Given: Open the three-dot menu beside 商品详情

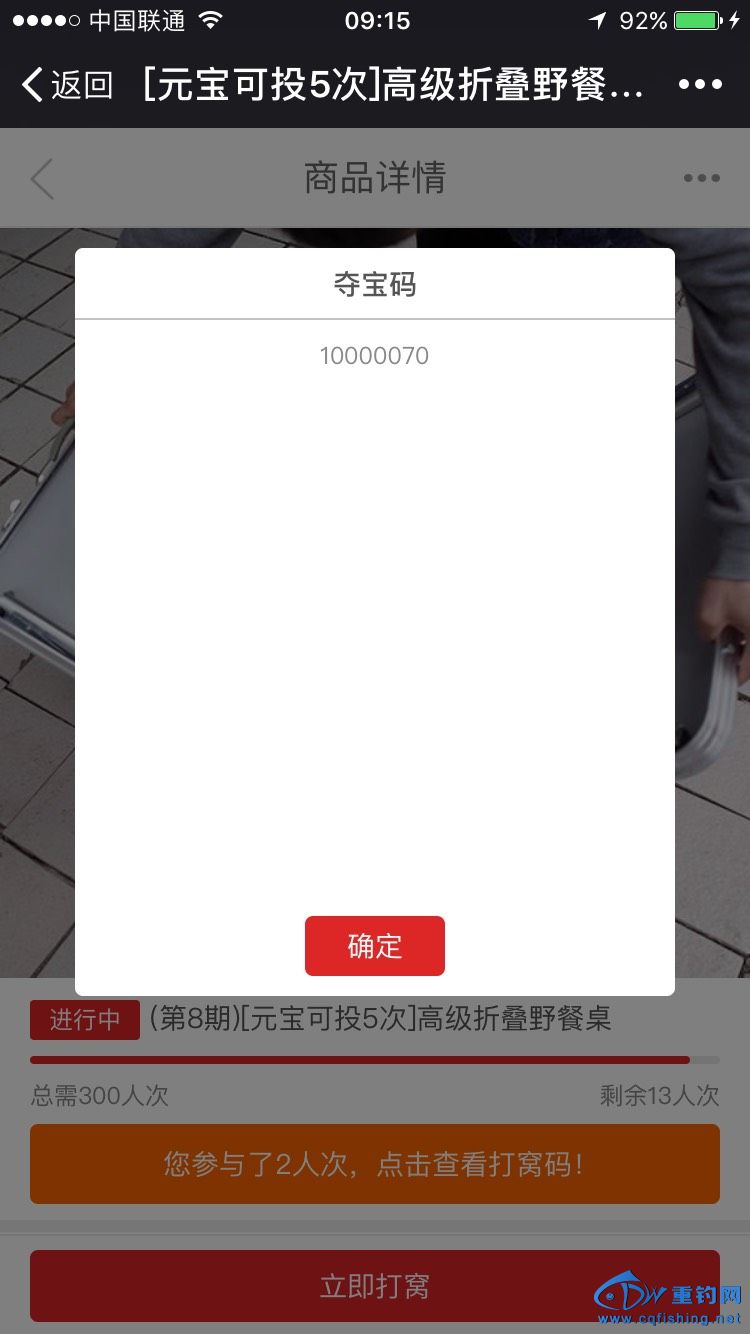Looking at the screenshot, I should point(701,179).
